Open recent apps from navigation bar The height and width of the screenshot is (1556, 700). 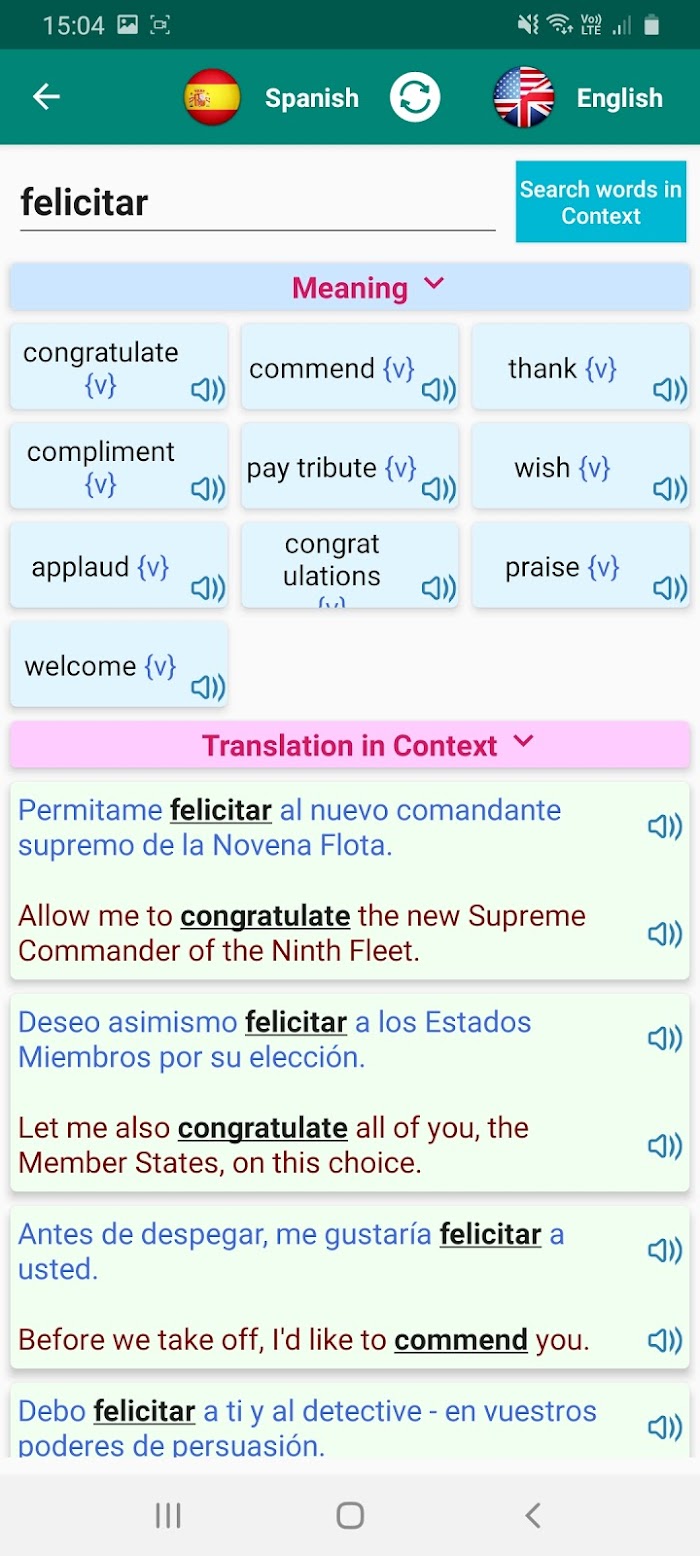pos(168,1516)
